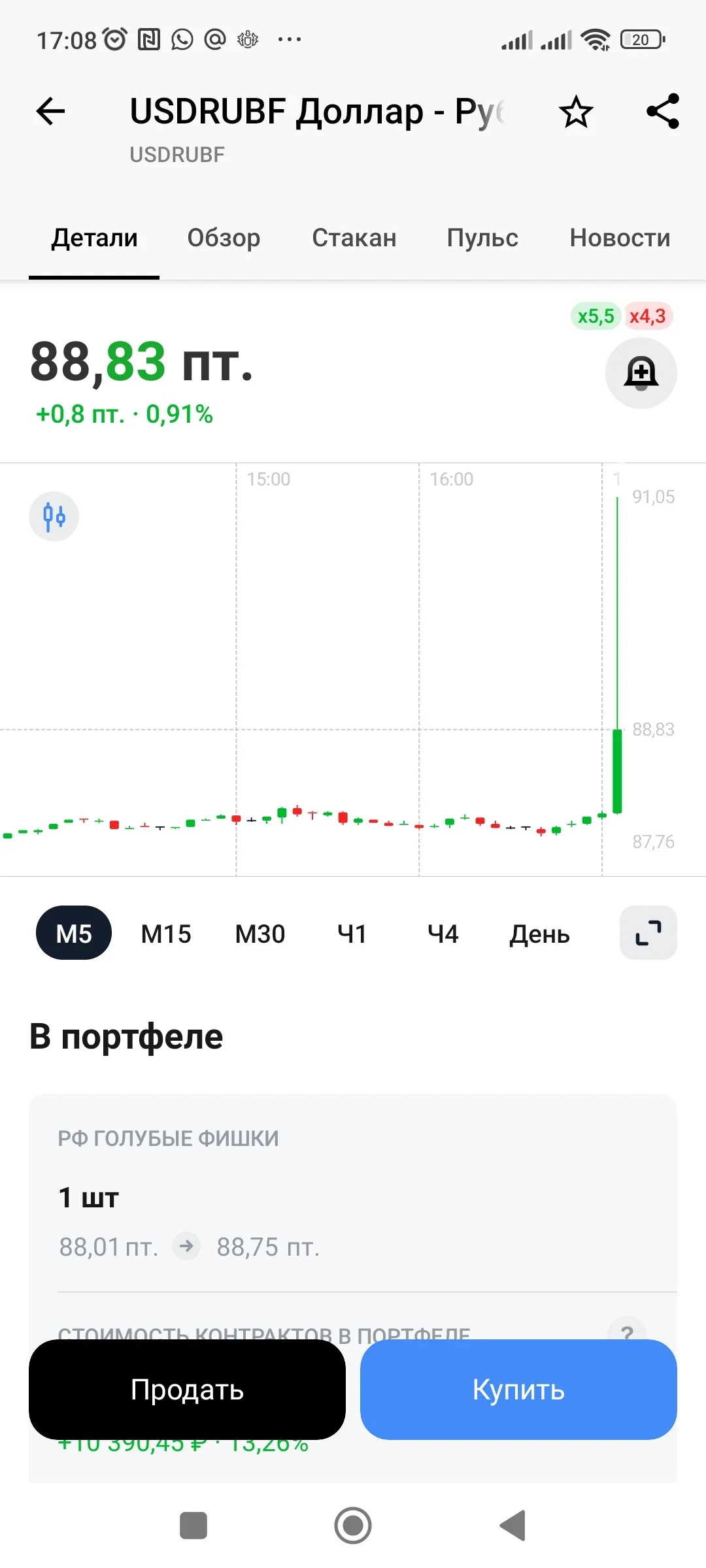This screenshot has width=706, height=1568.
Task: Open the Стакан tab
Action: point(354,238)
